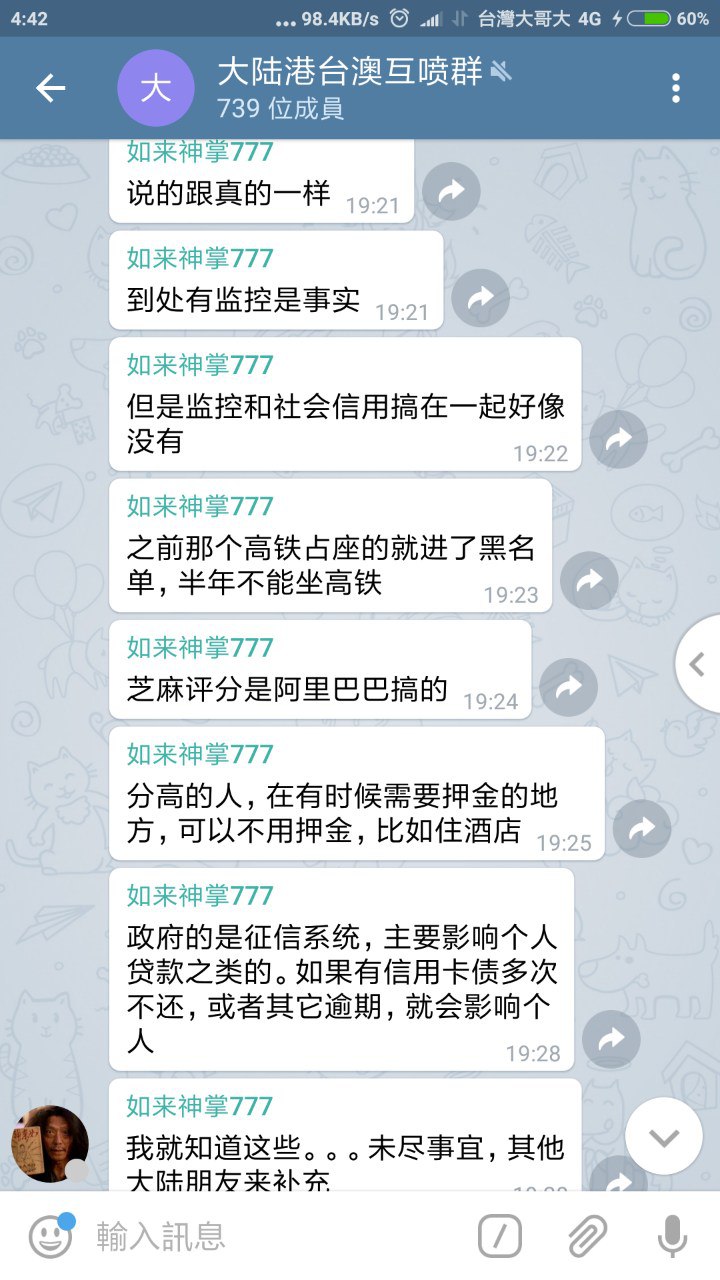
Task: Open the emoji picker
Action: coord(50,1236)
